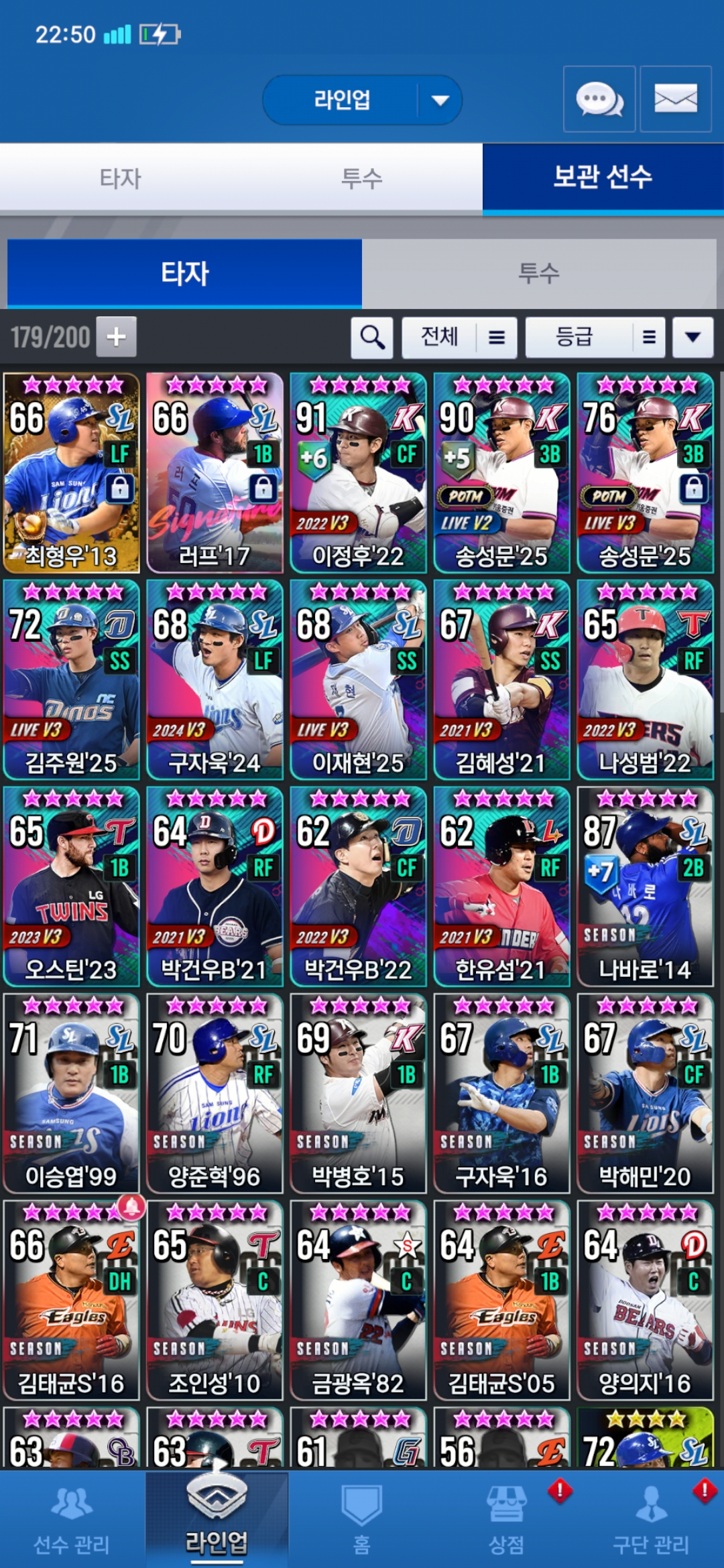Tap the plus button to expand storage slots
The width and height of the screenshot is (724, 1568).
point(116,336)
